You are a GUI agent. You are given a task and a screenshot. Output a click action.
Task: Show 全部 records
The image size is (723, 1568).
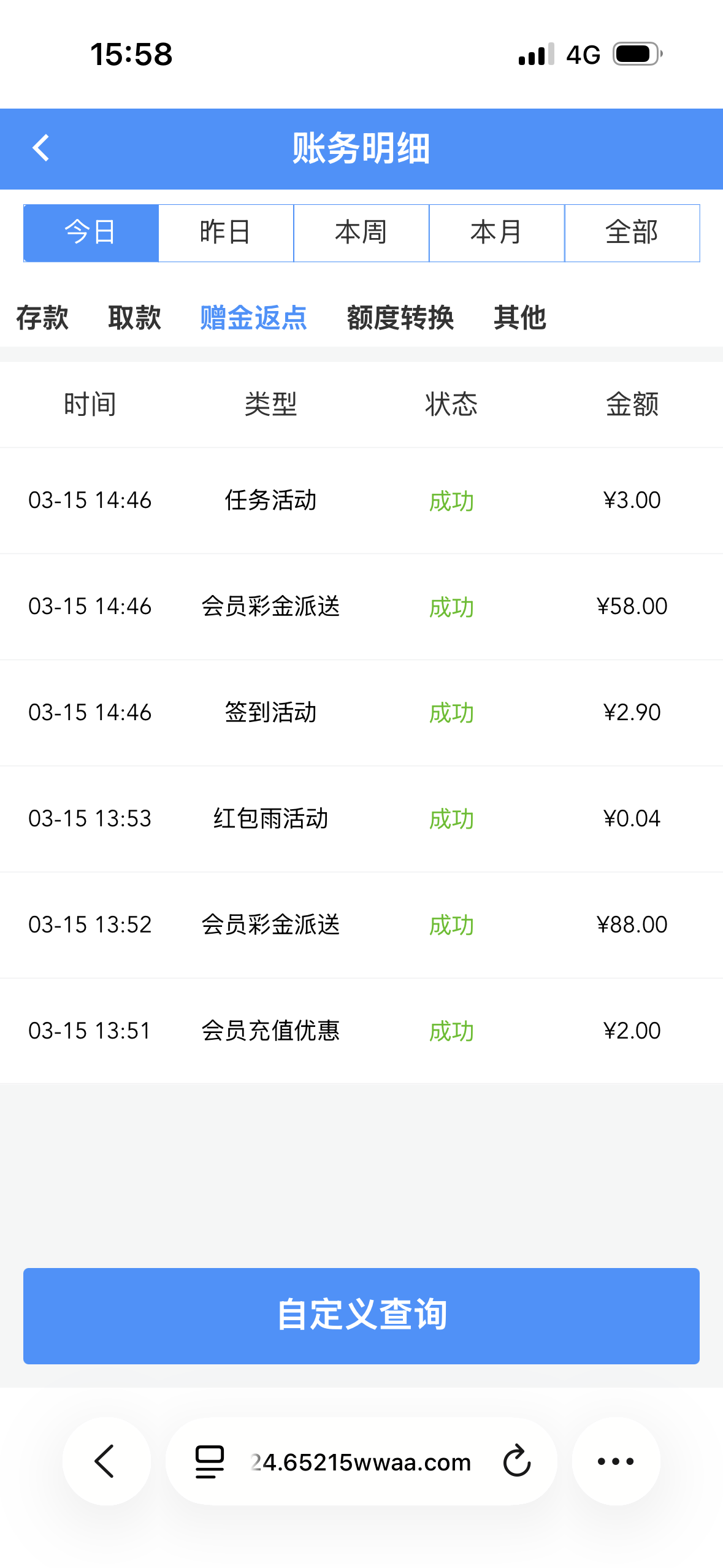tap(632, 233)
